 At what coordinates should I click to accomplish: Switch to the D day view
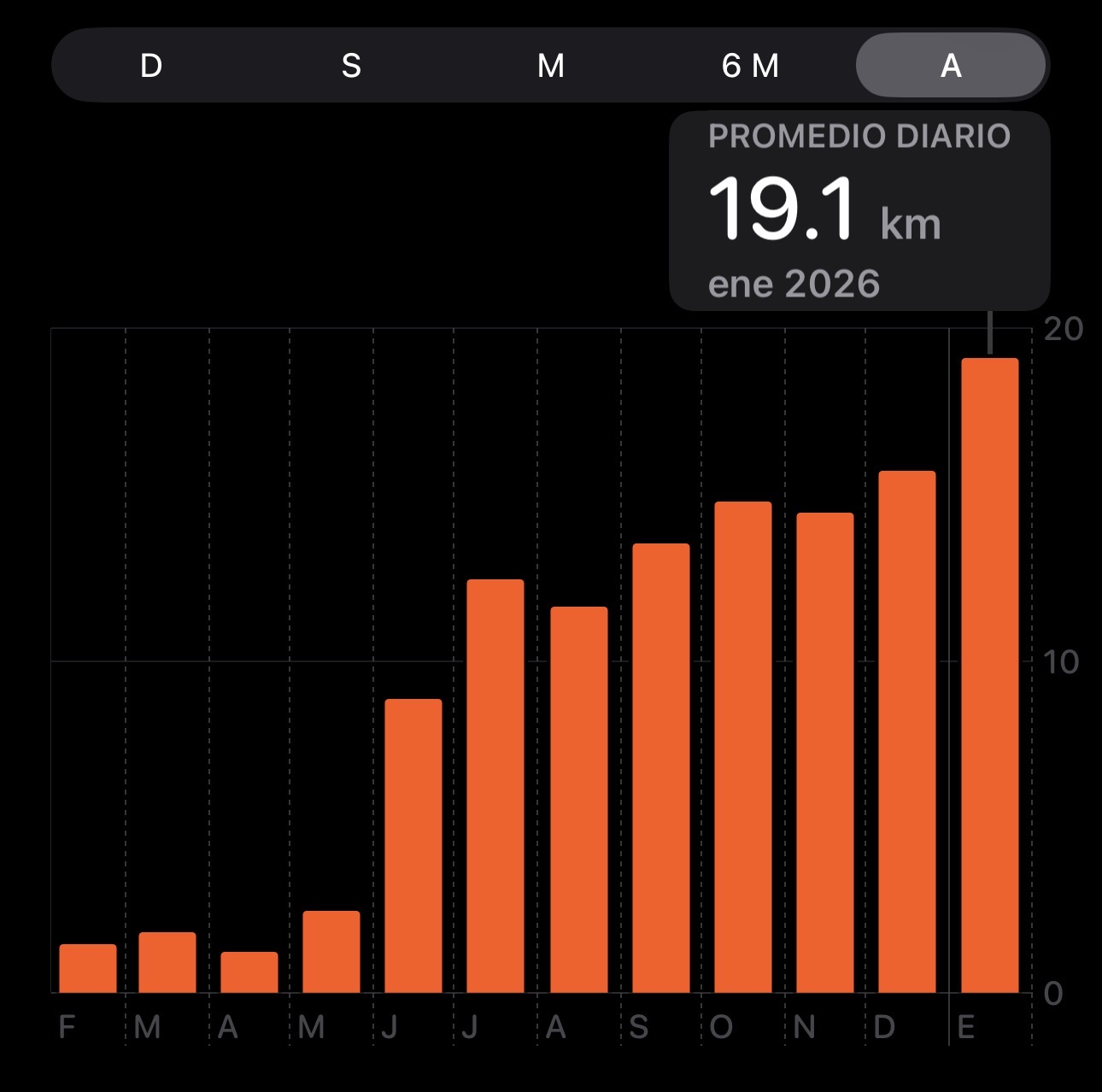(151, 66)
